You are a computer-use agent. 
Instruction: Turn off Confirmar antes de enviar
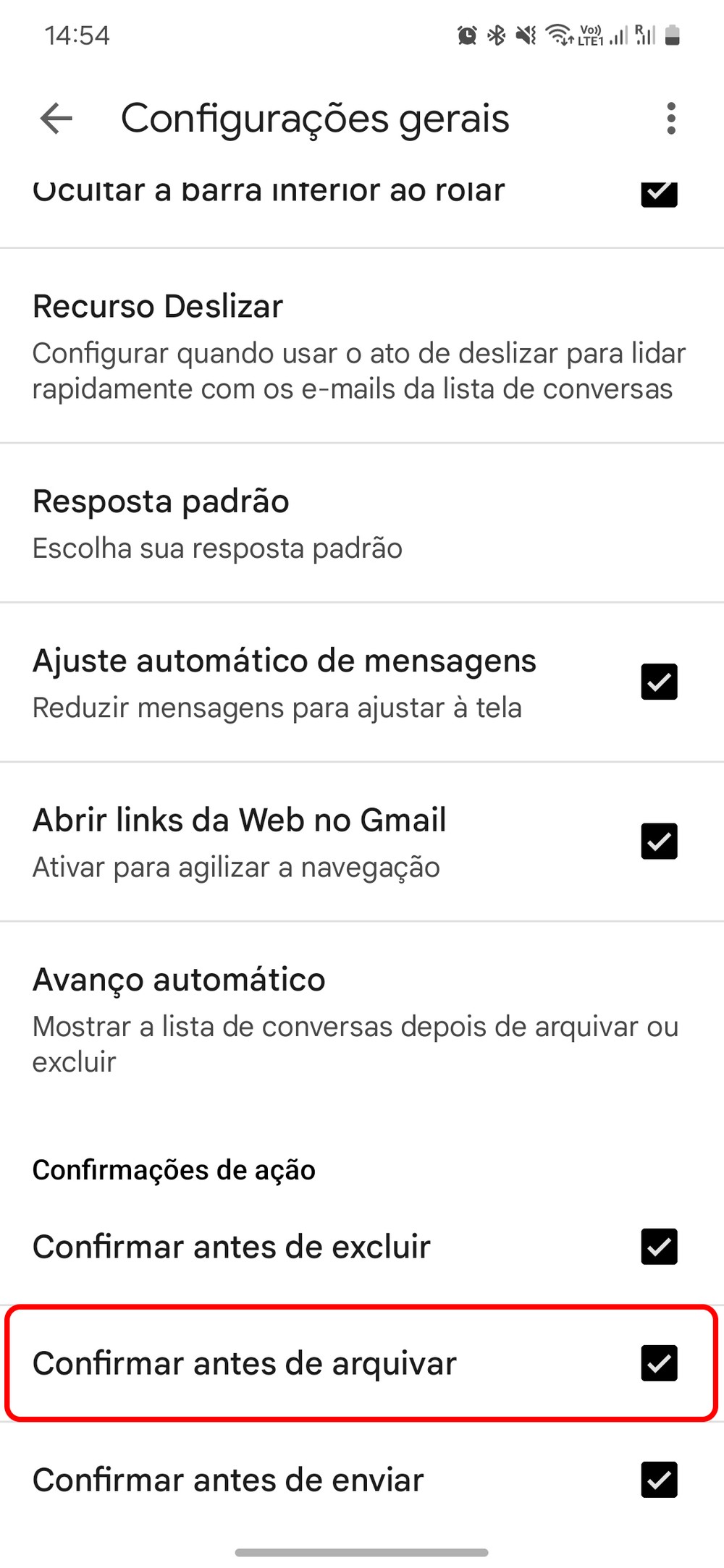point(659,1480)
